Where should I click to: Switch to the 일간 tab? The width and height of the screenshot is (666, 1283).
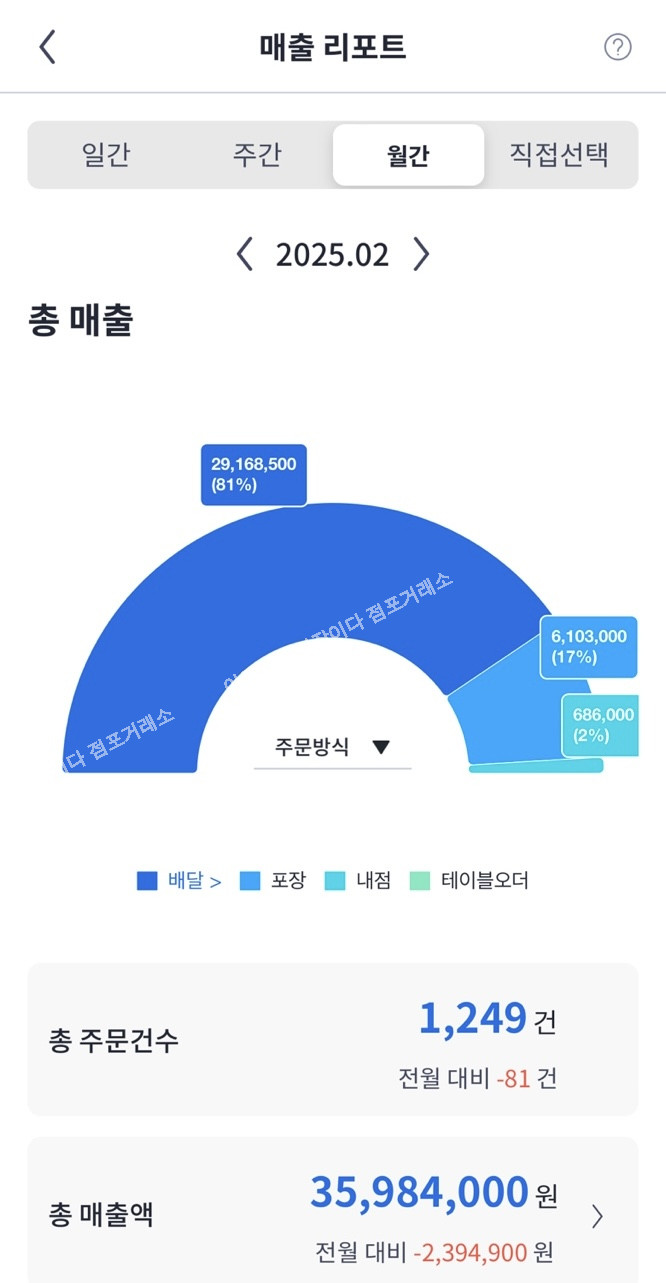coord(105,155)
